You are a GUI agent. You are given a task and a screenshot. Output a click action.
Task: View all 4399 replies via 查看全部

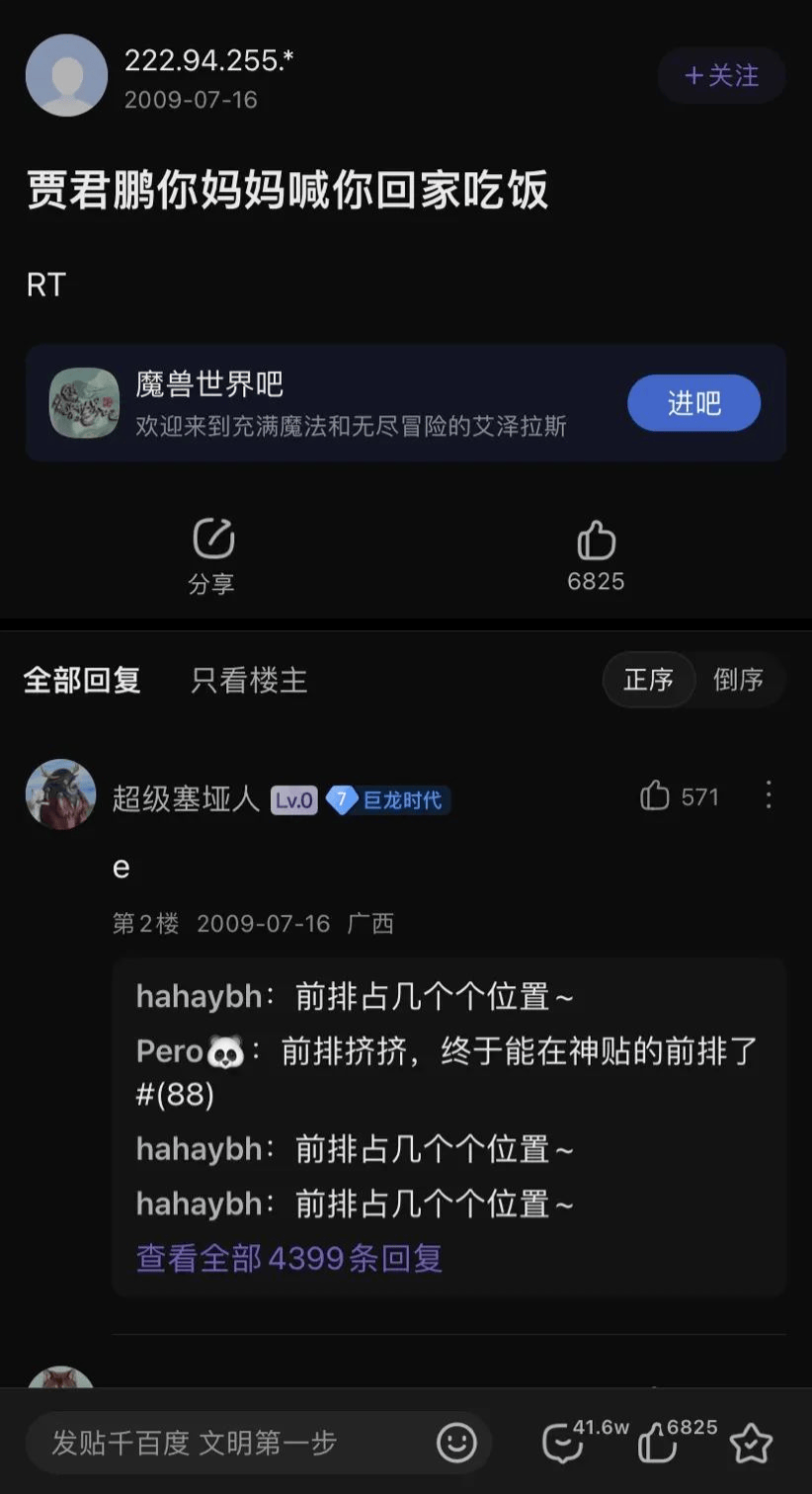pos(289,1258)
